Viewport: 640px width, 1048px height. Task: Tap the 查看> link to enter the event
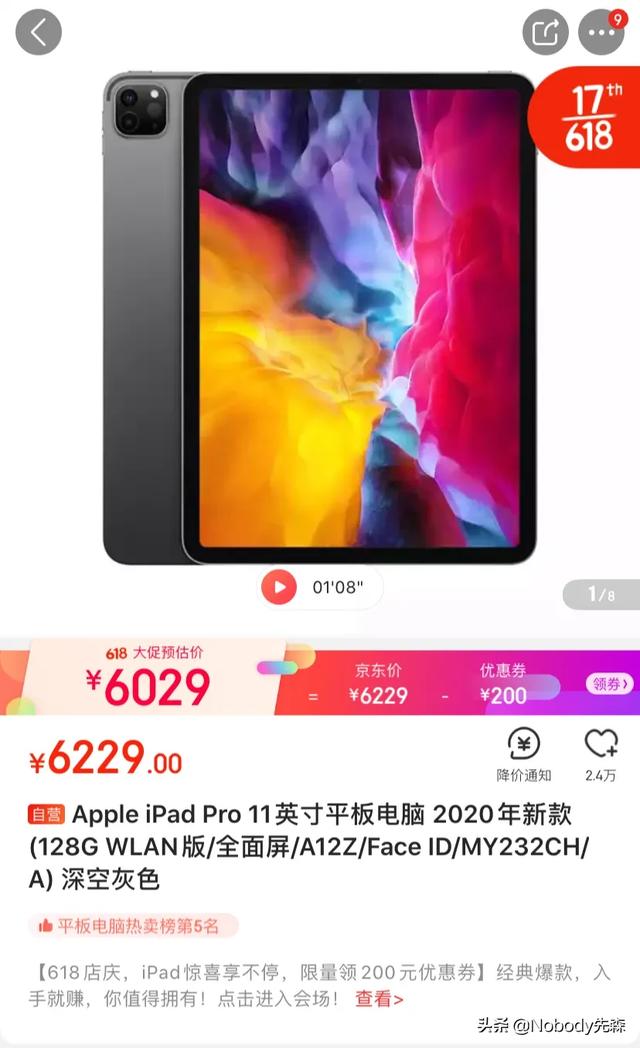coord(379,998)
